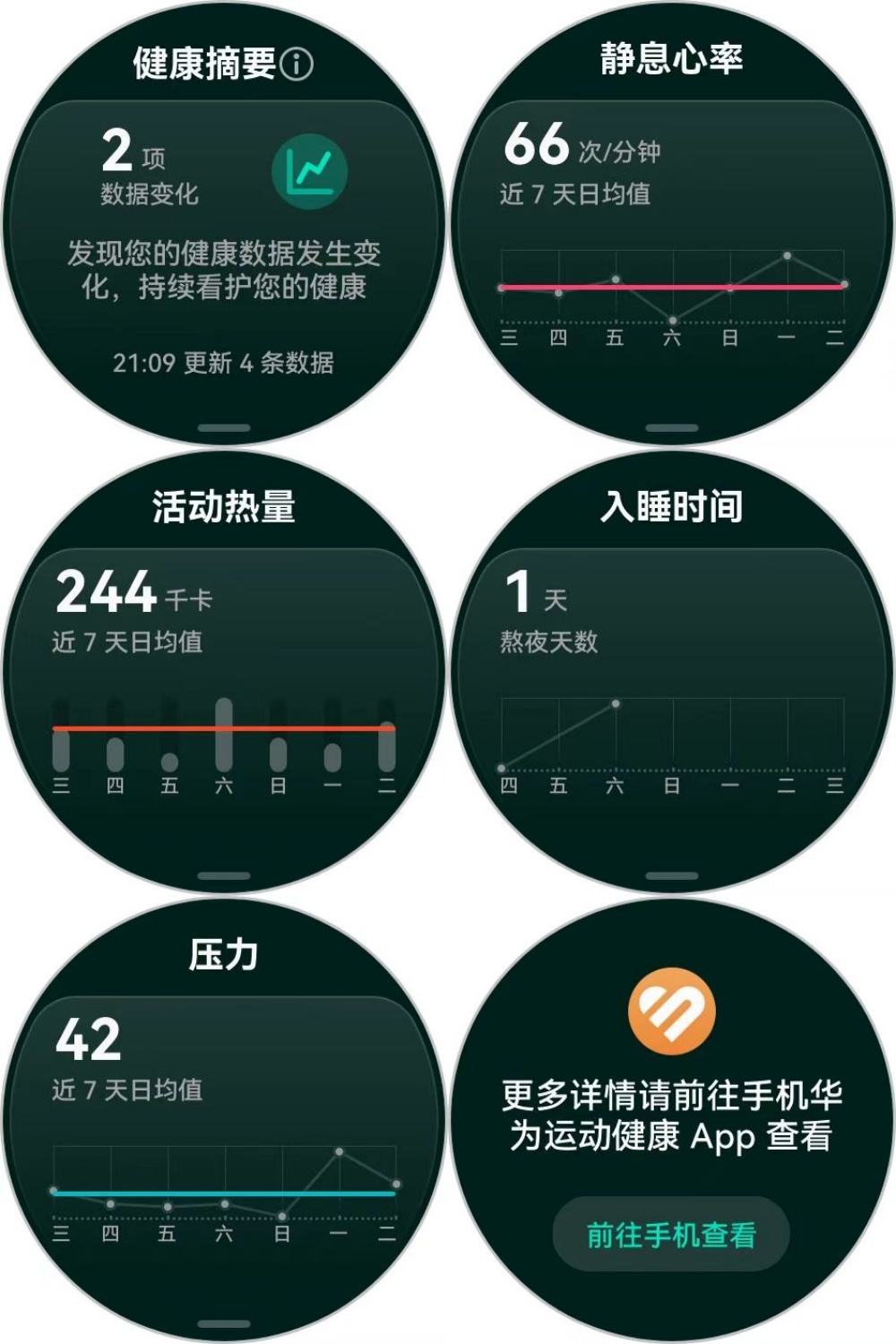Tap the green trend chart icon
Screen dimensions: 896x1344
309,169
